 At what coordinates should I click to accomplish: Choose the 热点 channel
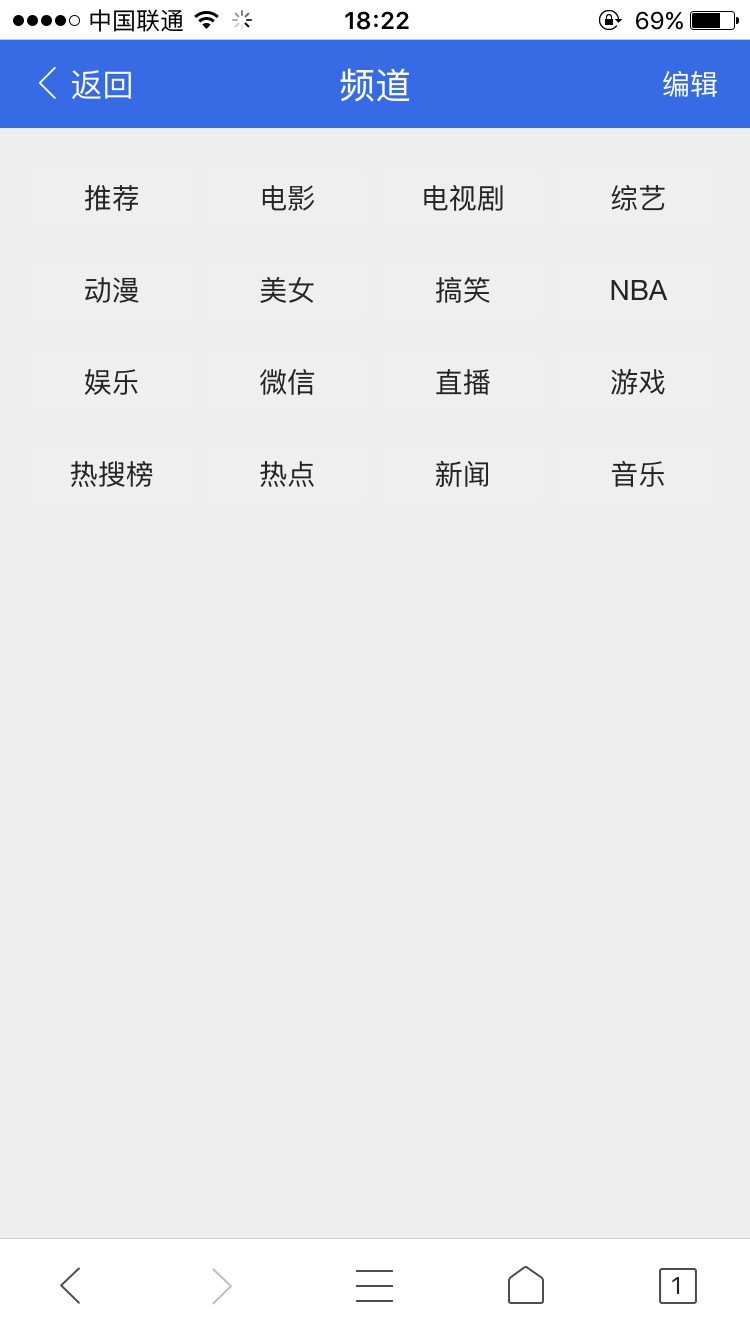[x=288, y=474]
